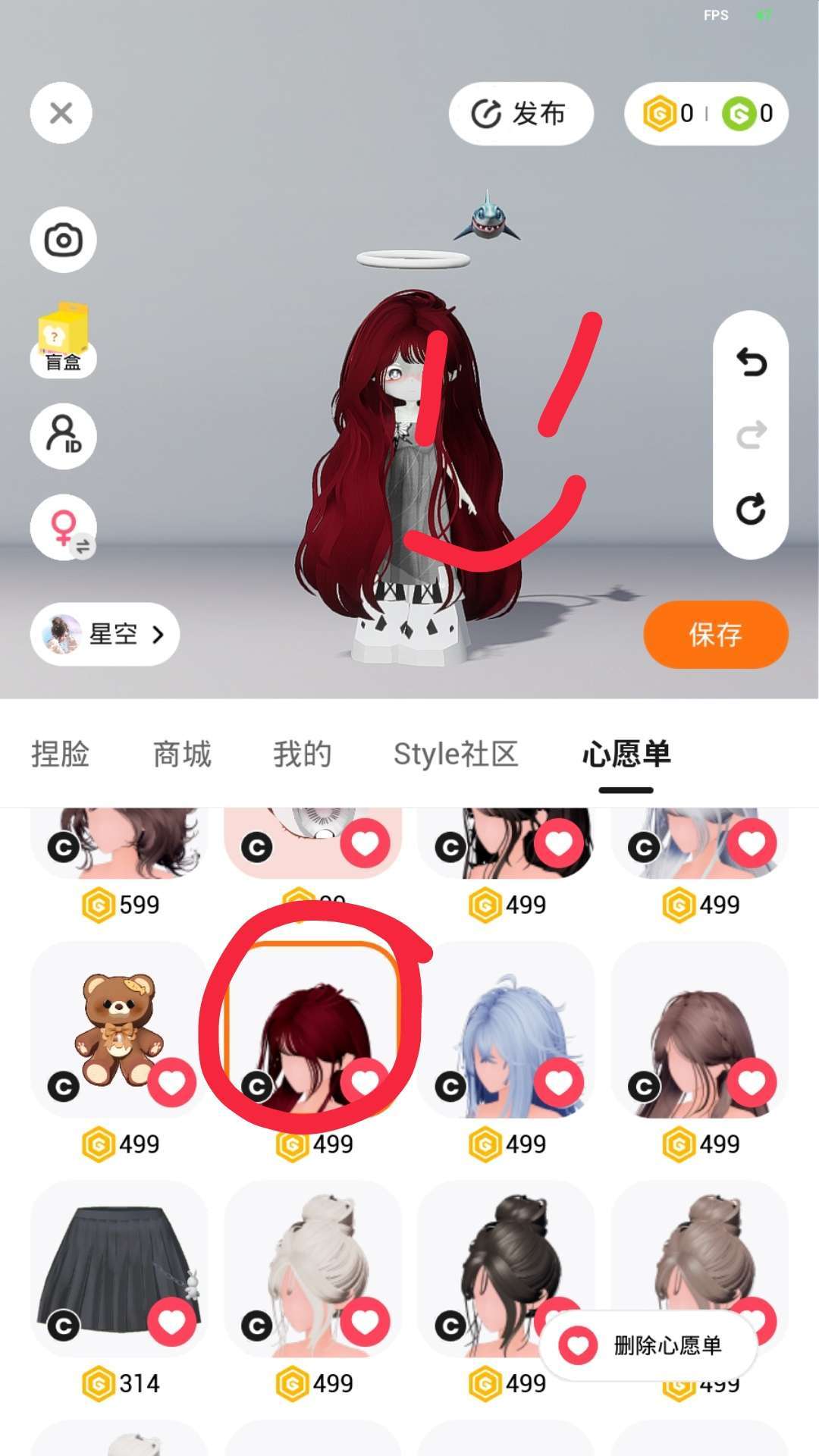
Task: Switch to the 商城 tab
Action: (182, 755)
